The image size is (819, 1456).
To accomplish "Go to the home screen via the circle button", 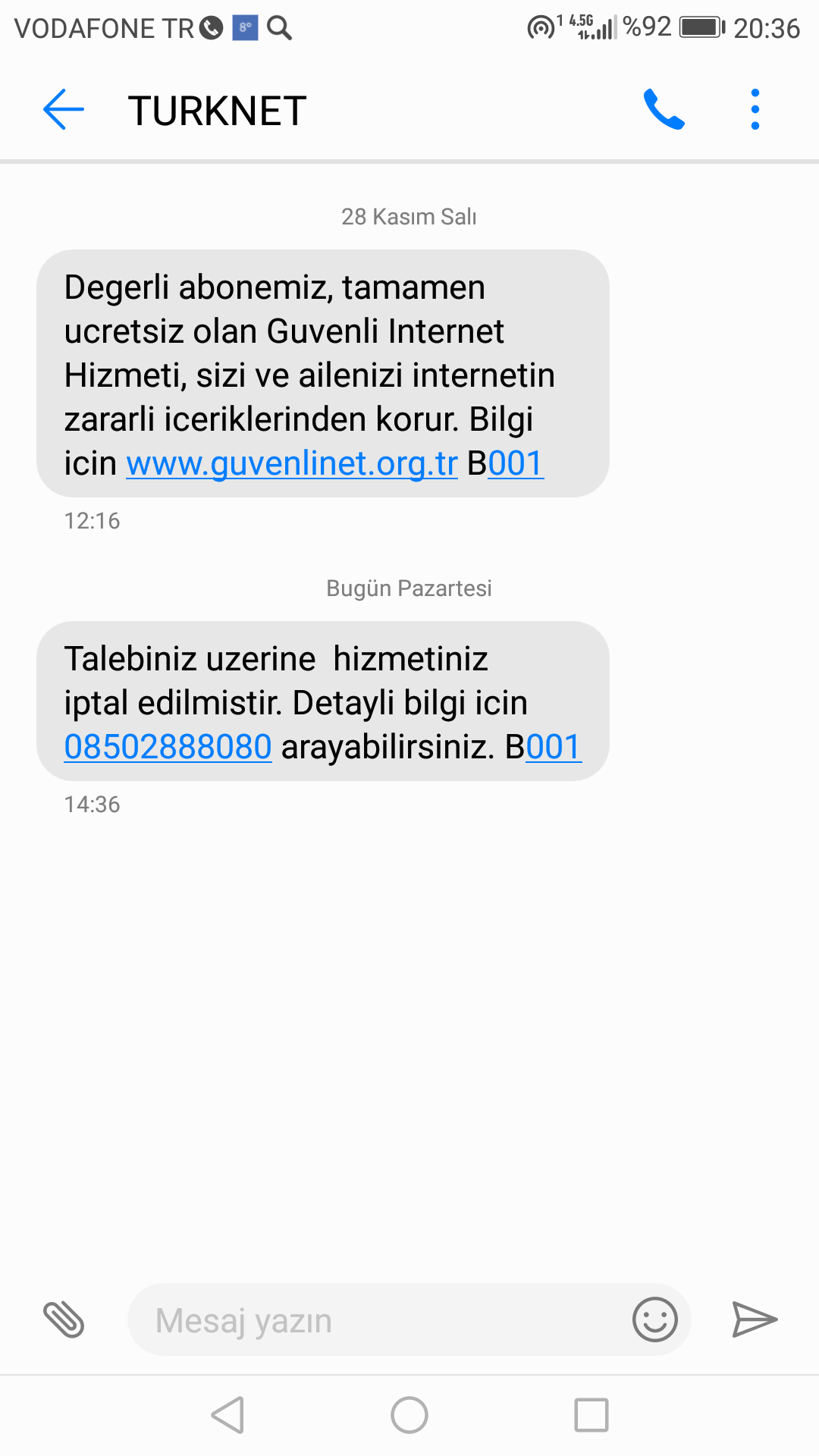I will click(x=409, y=1415).
